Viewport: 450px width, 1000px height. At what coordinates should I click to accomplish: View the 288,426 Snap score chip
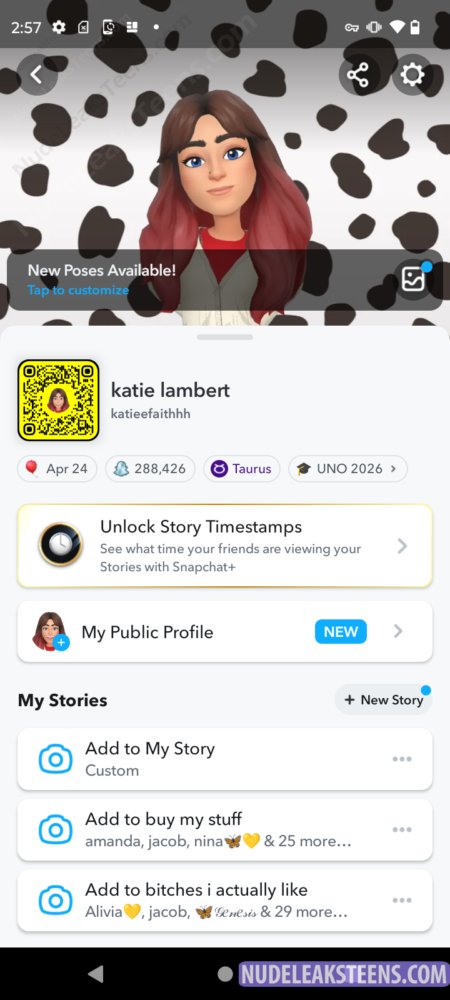click(150, 469)
